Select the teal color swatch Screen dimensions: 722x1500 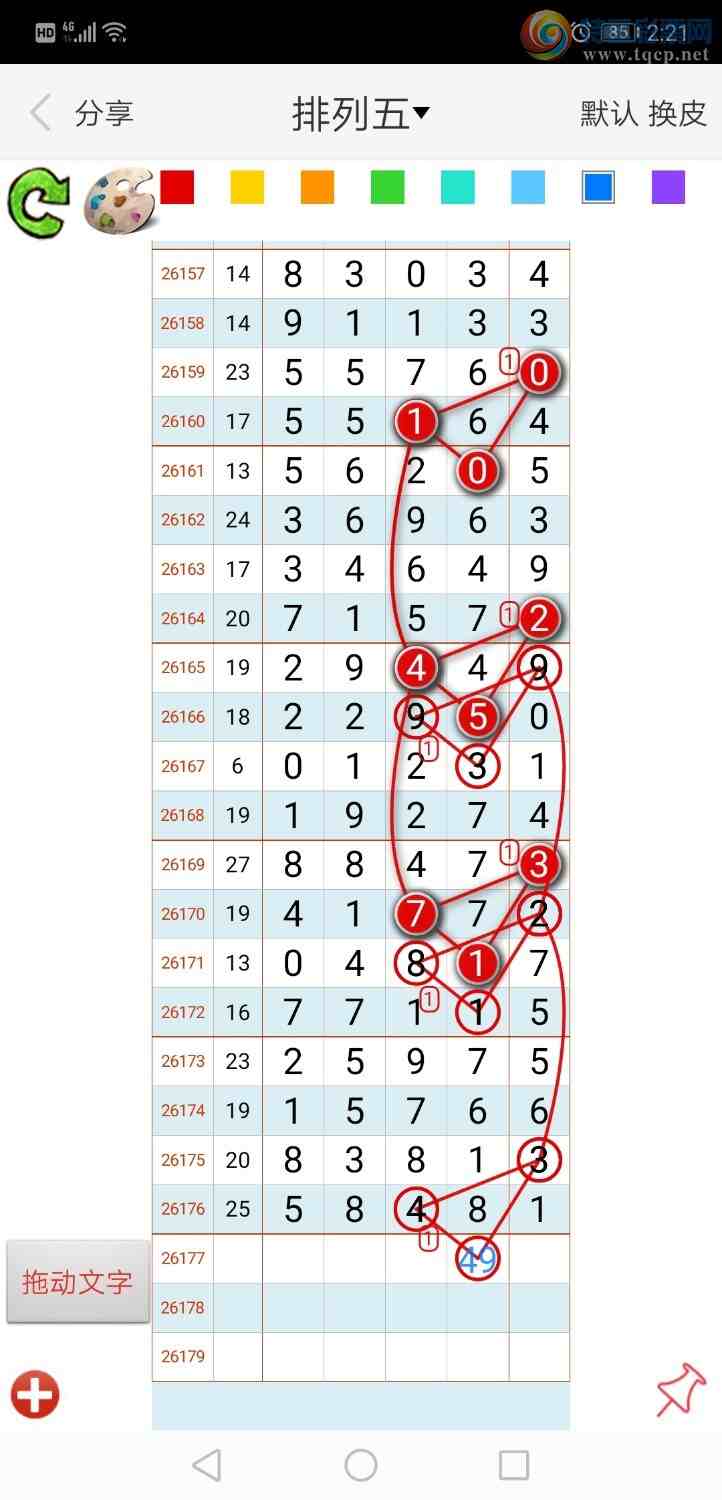click(x=458, y=187)
